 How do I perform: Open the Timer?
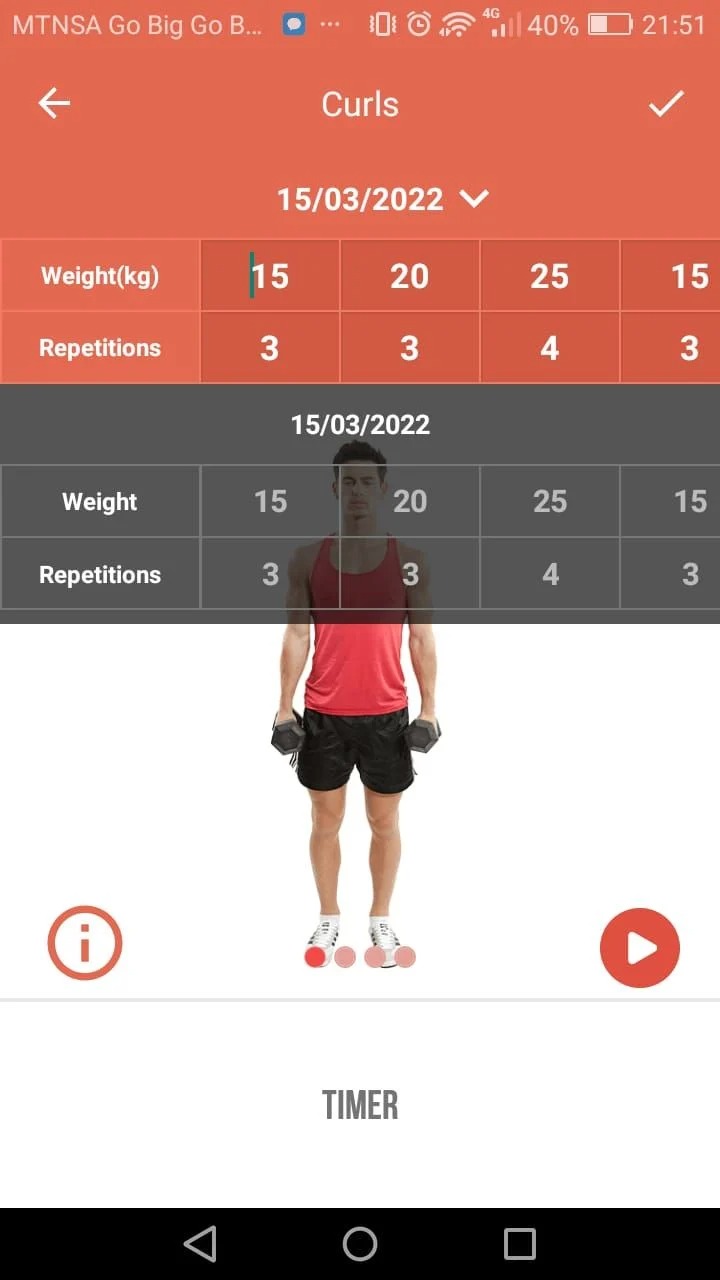pos(360,1105)
